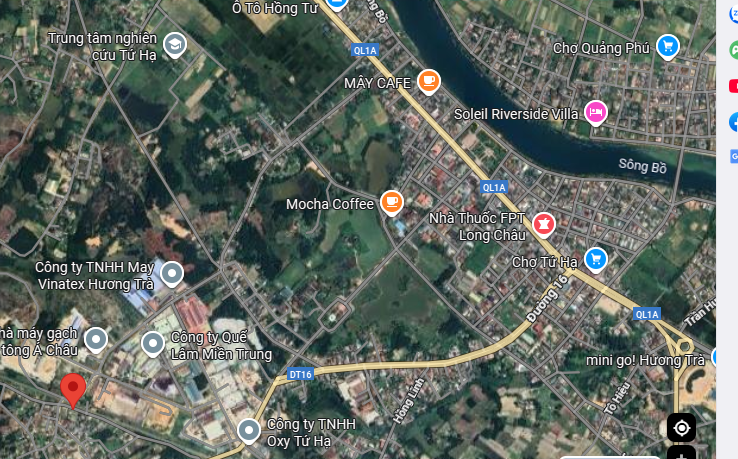Viewport: 738px width, 459px height.
Task: Center map on my current location
Action: pos(682,428)
